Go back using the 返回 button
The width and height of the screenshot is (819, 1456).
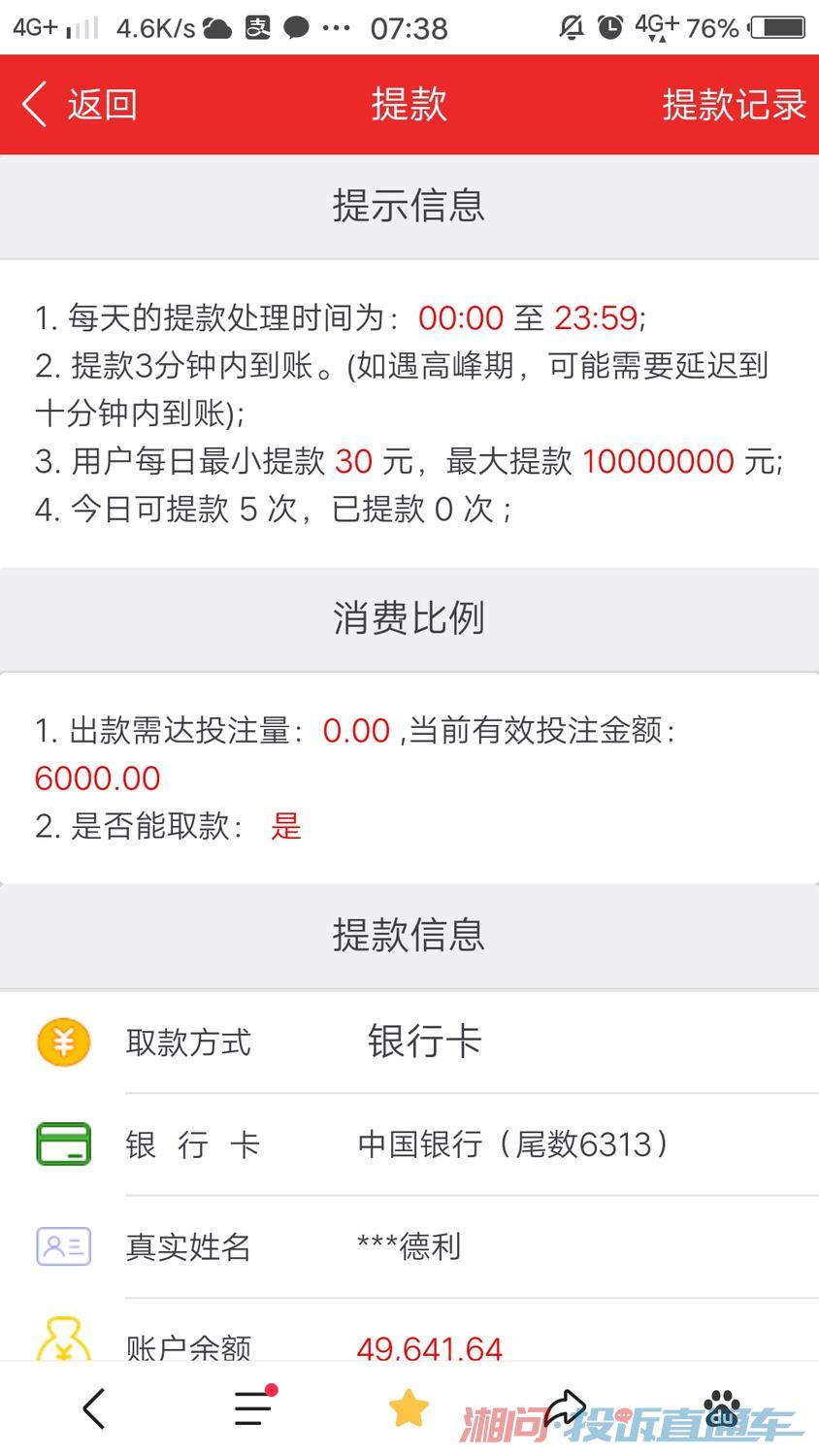pyautogui.click(x=80, y=104)
